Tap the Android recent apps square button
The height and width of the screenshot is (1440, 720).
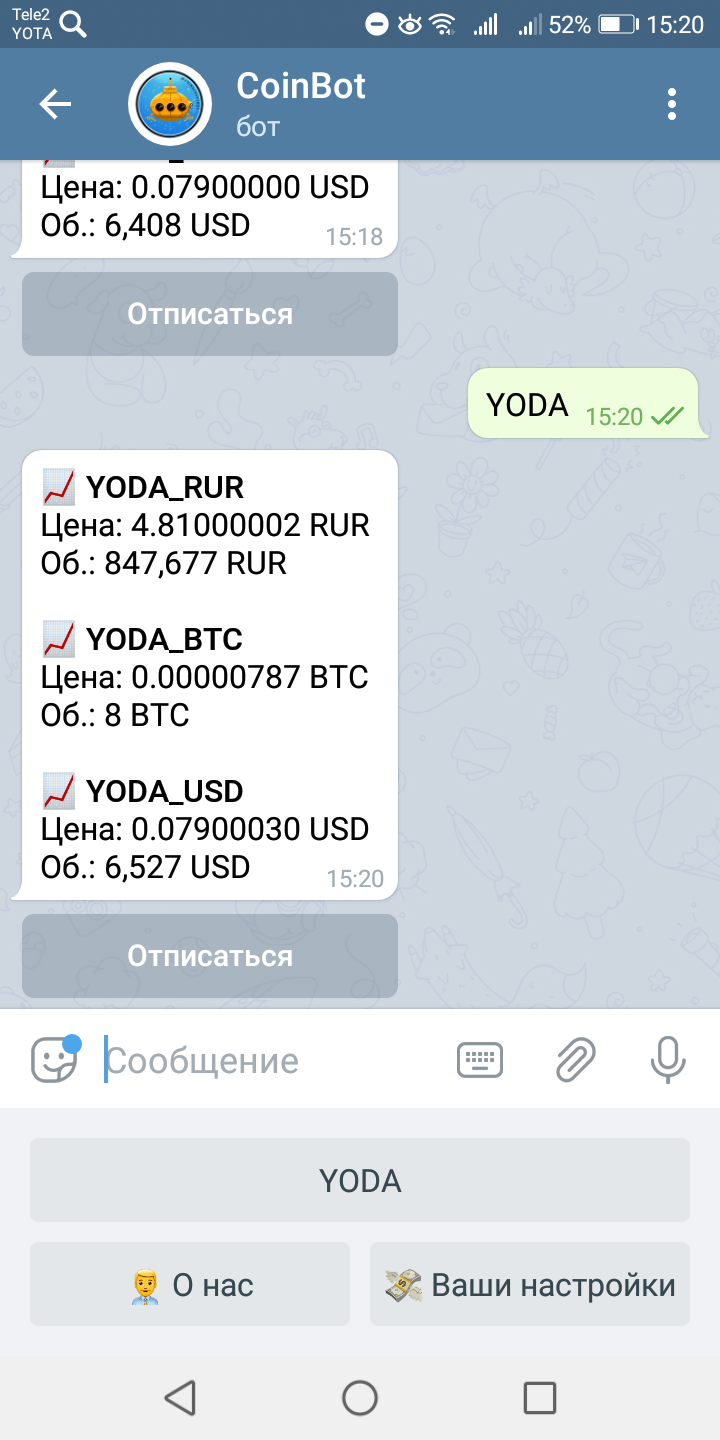coord(541,1398)
